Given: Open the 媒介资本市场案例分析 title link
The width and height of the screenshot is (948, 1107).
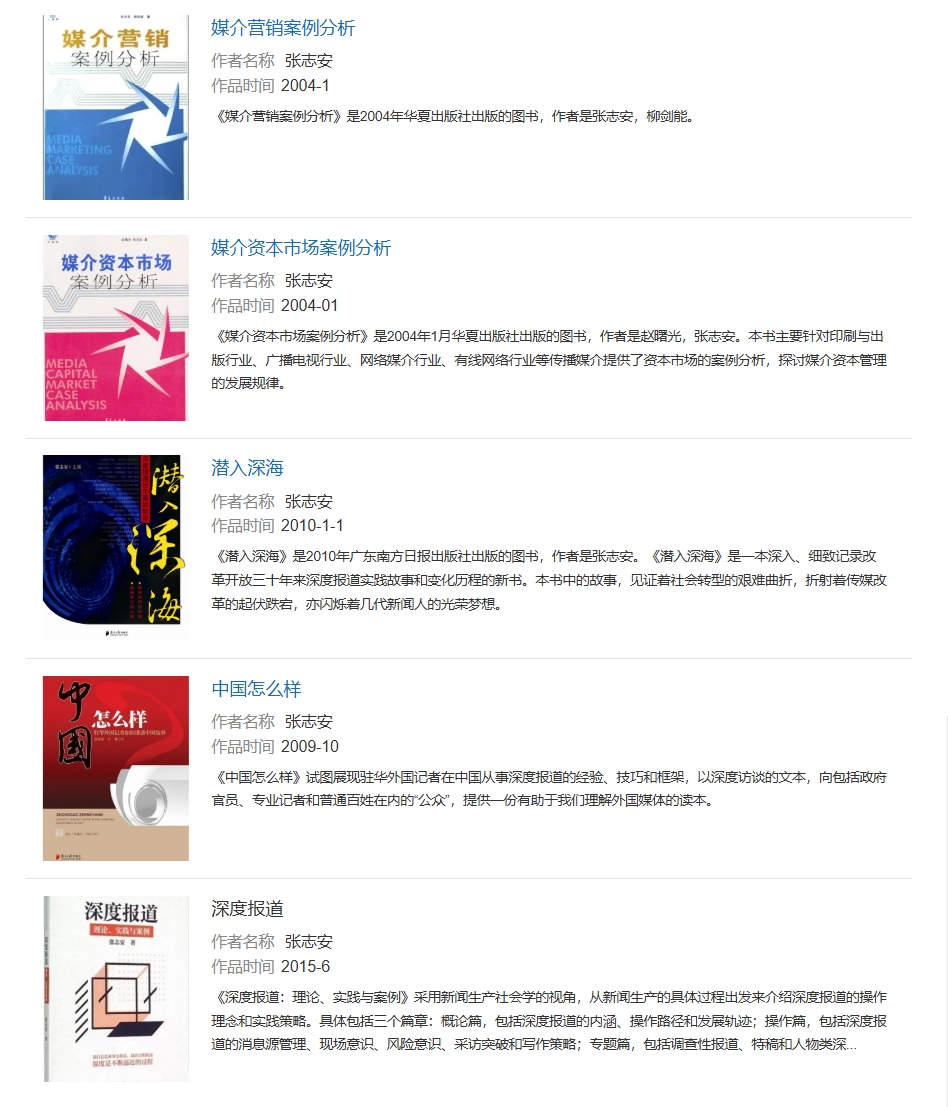Looking at the screenshot, I should pos(301,248).
